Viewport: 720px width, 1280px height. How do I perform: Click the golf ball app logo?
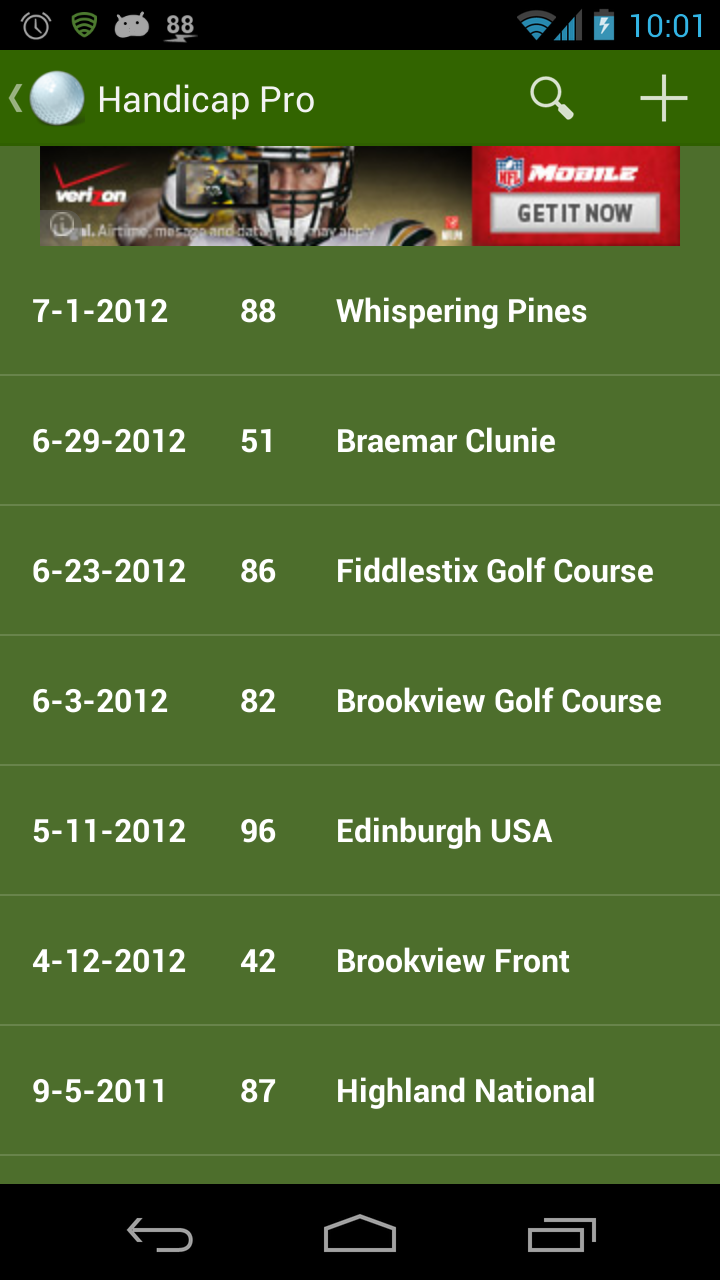58,98
